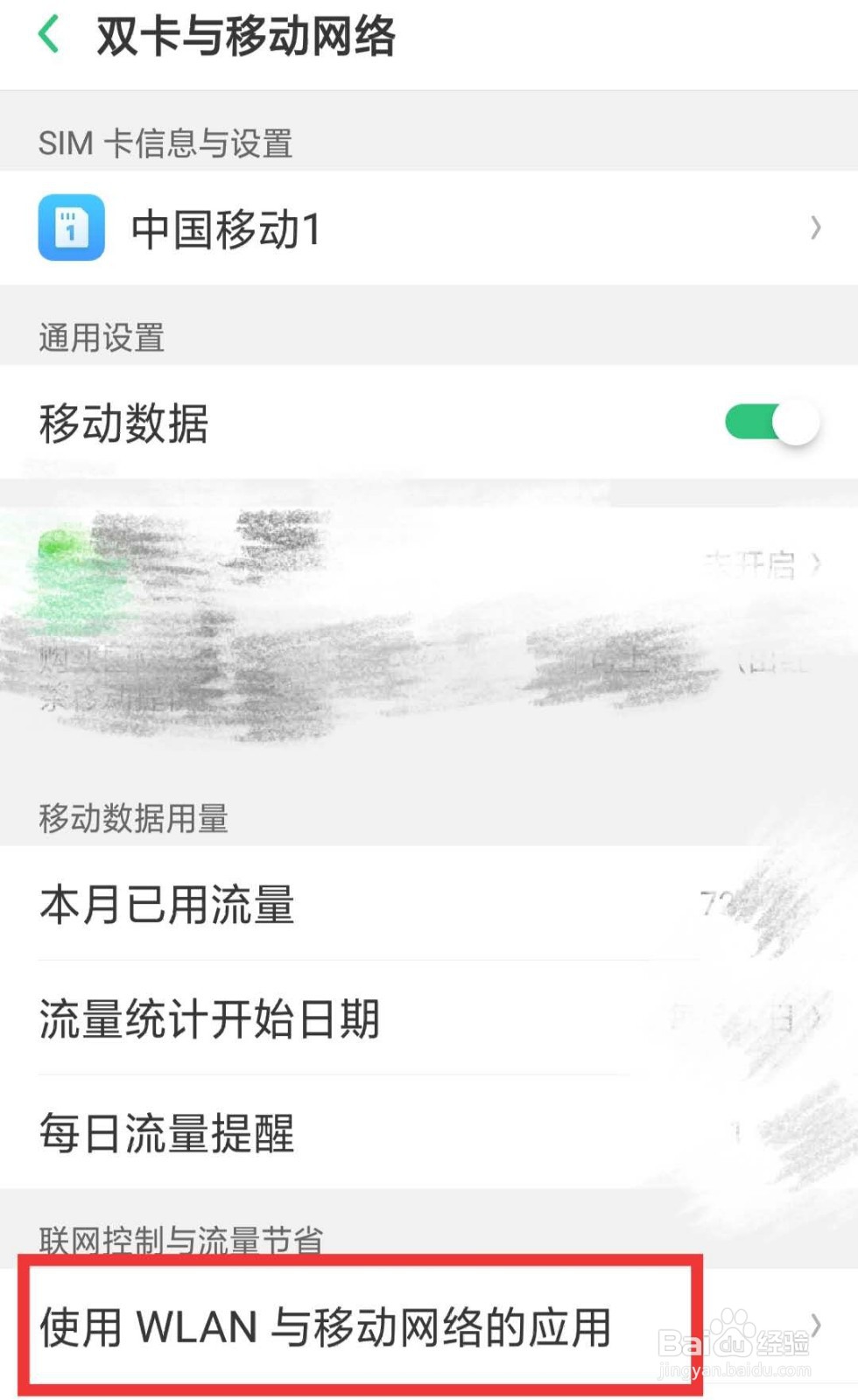Tap the 通用设置 section header
858x1400 pixels.
click(101, 337)
